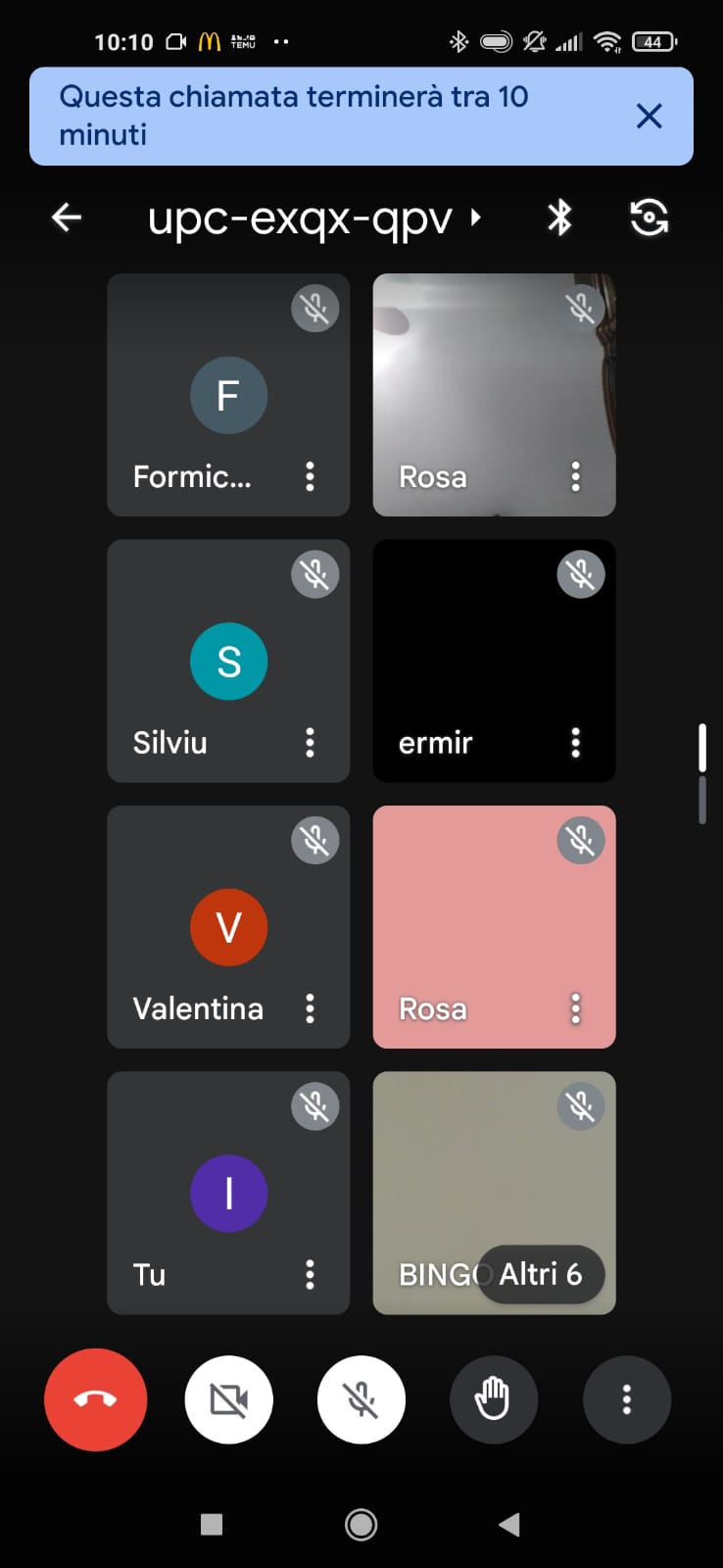Raise your hand

click(x=494, y=1399)
